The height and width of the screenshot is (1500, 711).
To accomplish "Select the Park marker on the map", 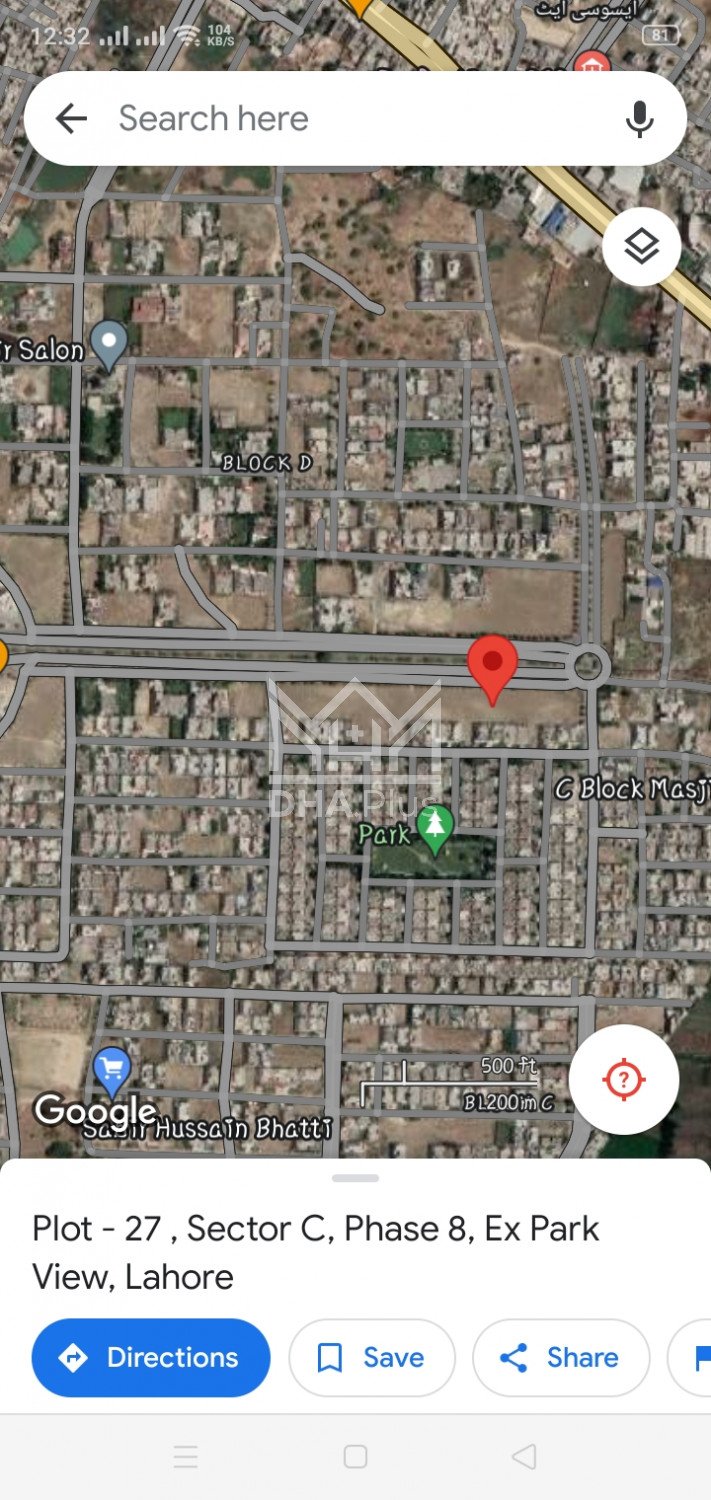I will [x=434, y=829].
